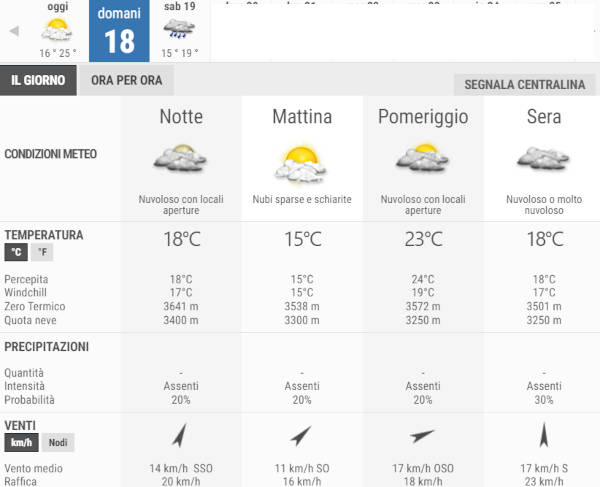
Task: Switch to the Ora per Ora tab
Action: pyautogui.click(x=126, y=81)
